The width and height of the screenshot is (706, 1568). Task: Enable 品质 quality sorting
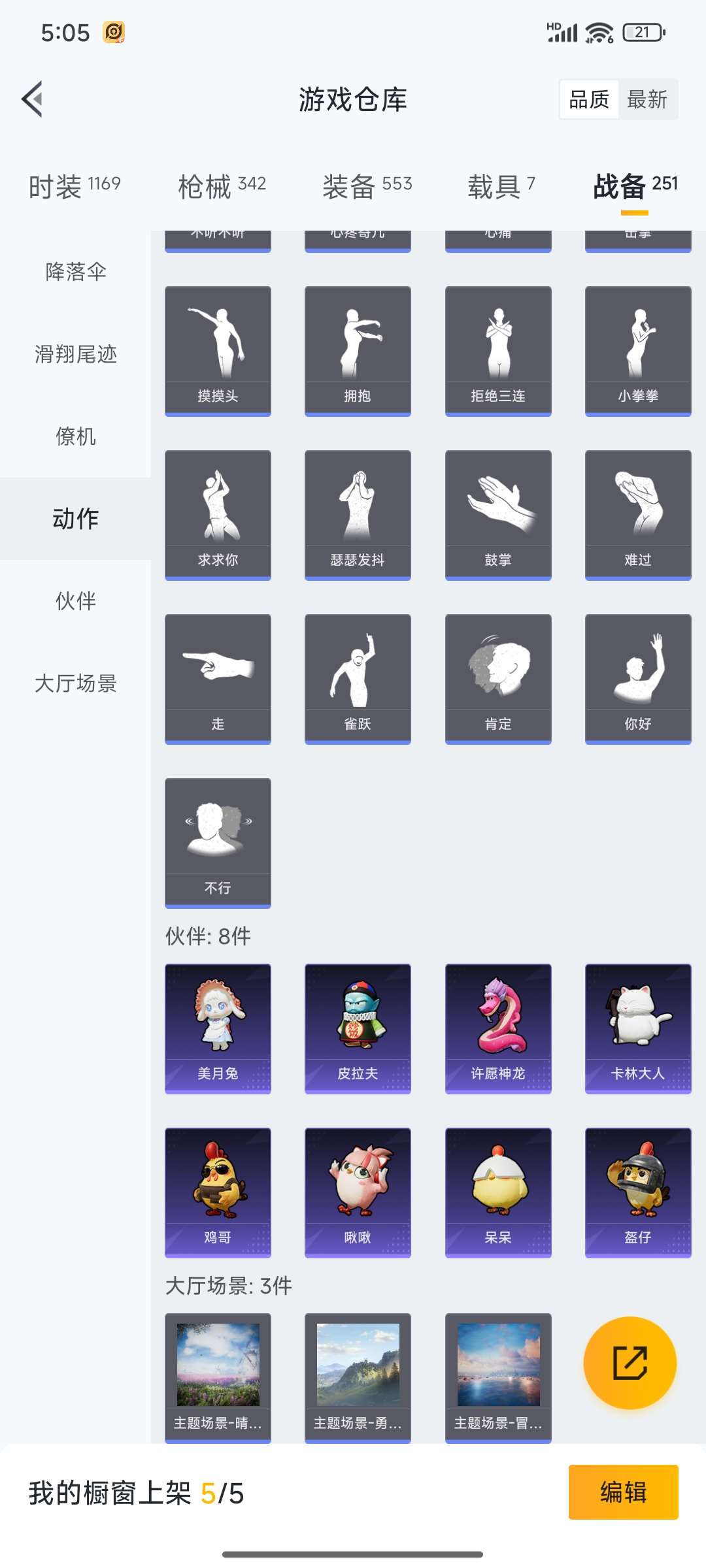click(588, 99)
